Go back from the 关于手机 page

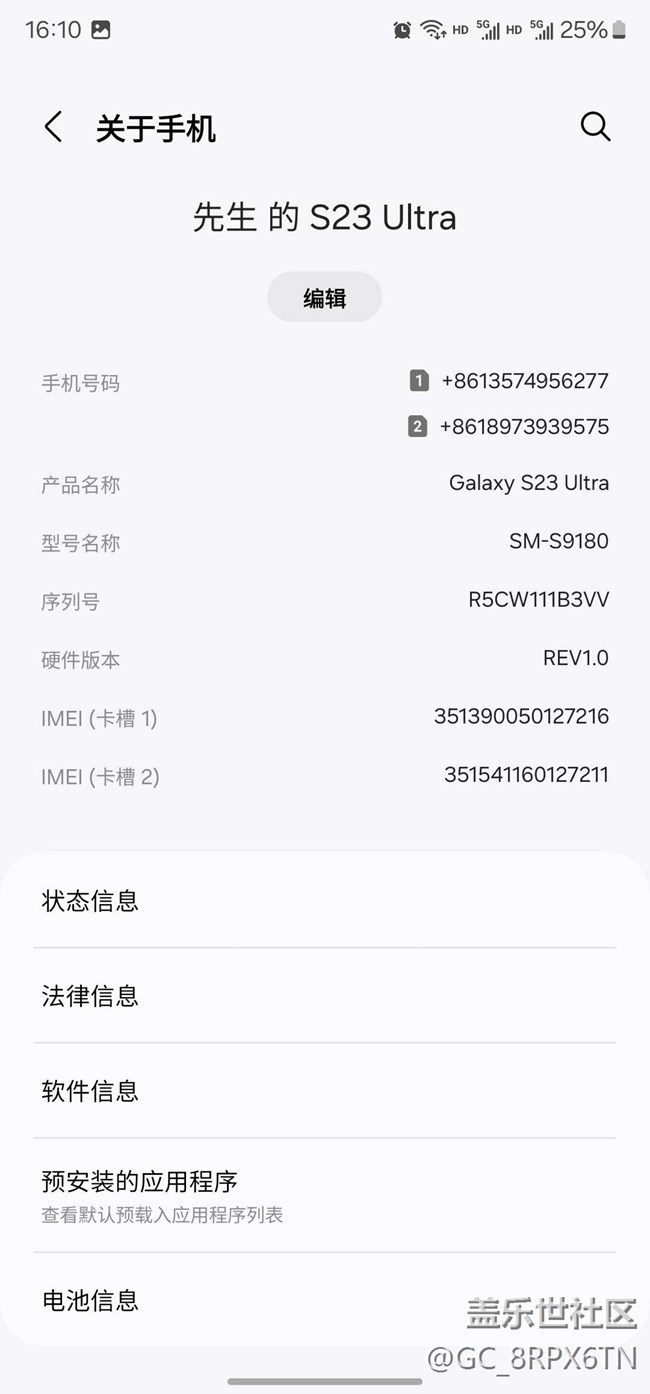coord(54,128)
